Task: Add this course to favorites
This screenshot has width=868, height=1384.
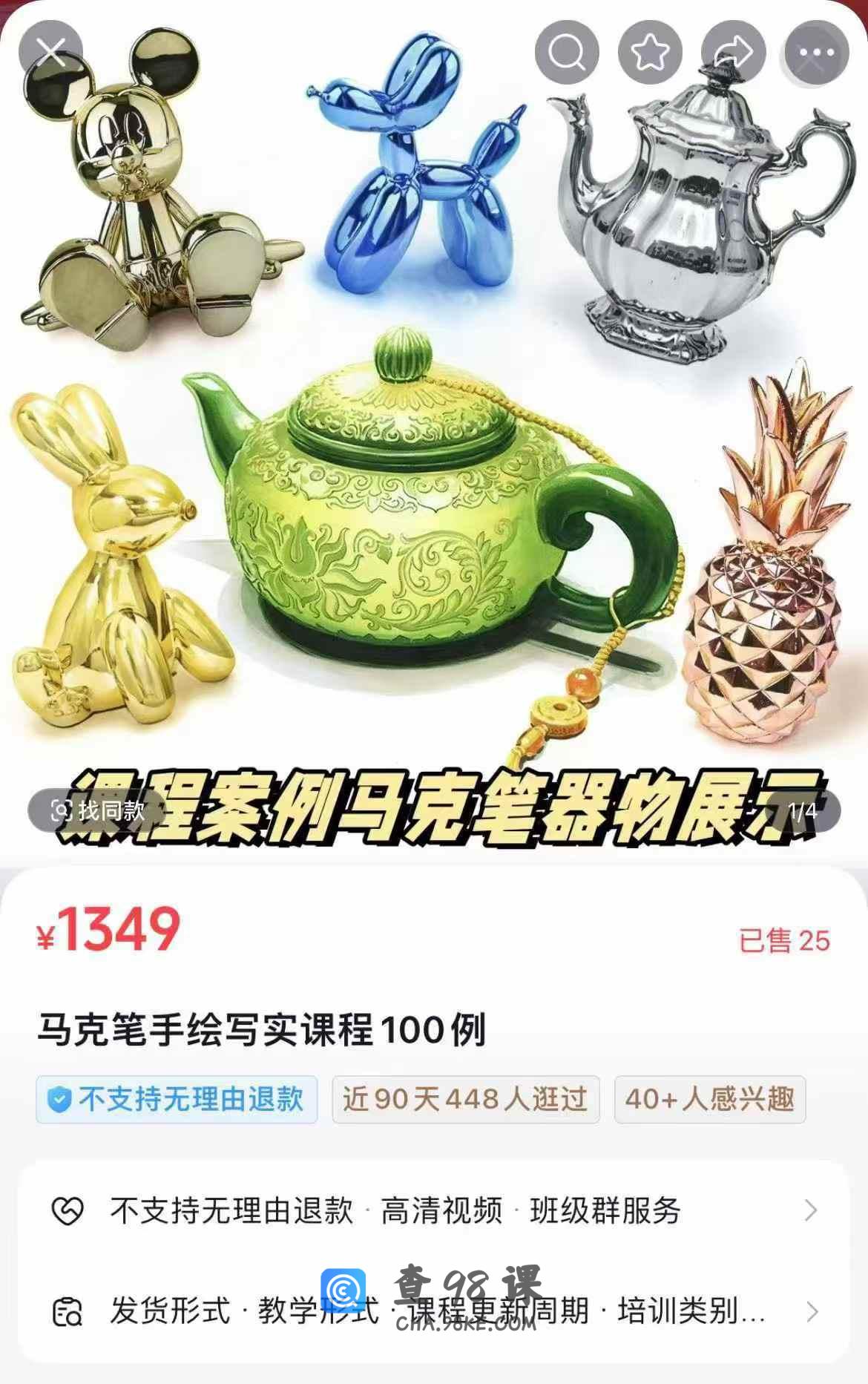Action: 650,53
